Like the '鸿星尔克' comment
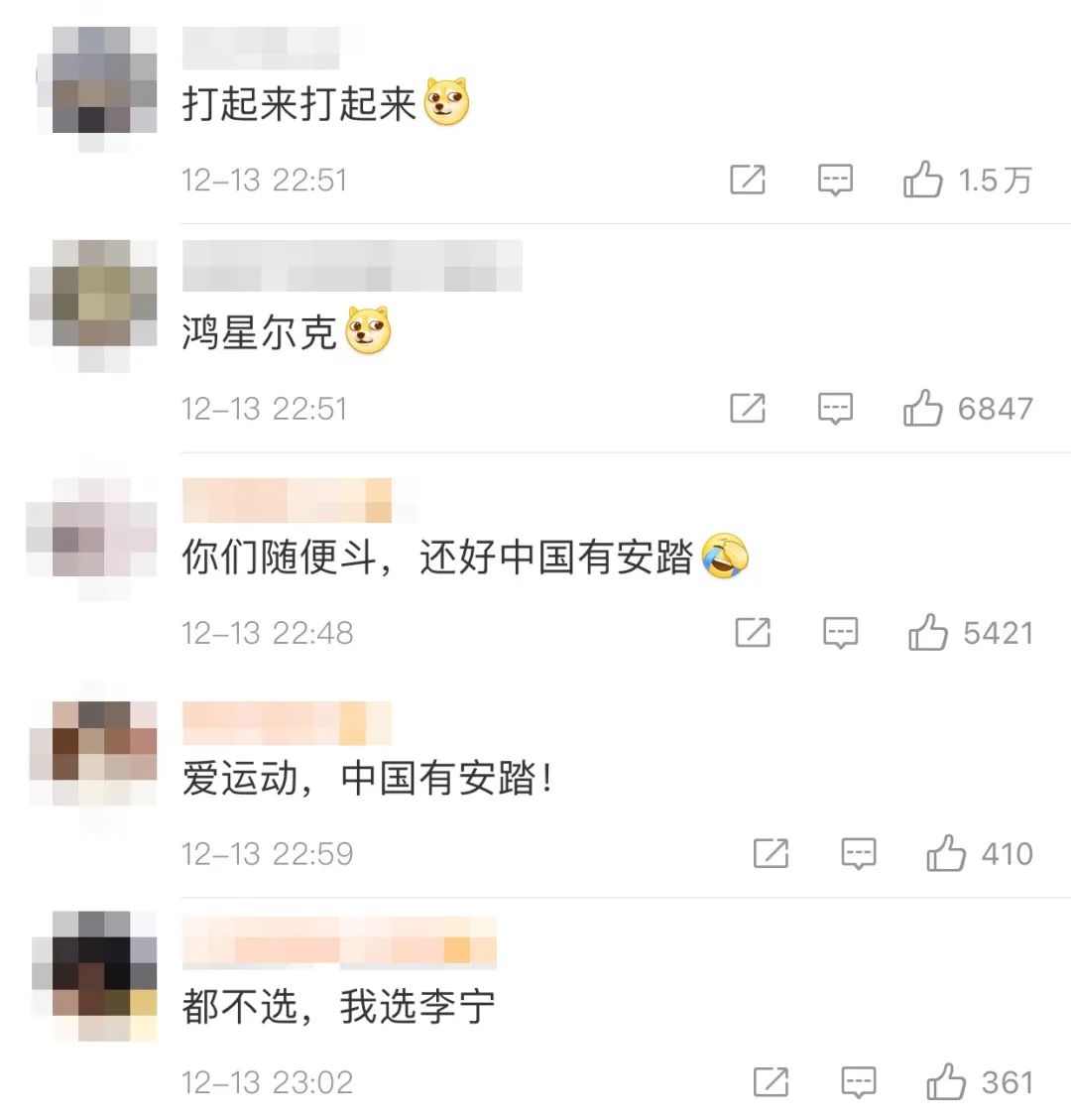1071x1120 pixels. tap(922, 409)
